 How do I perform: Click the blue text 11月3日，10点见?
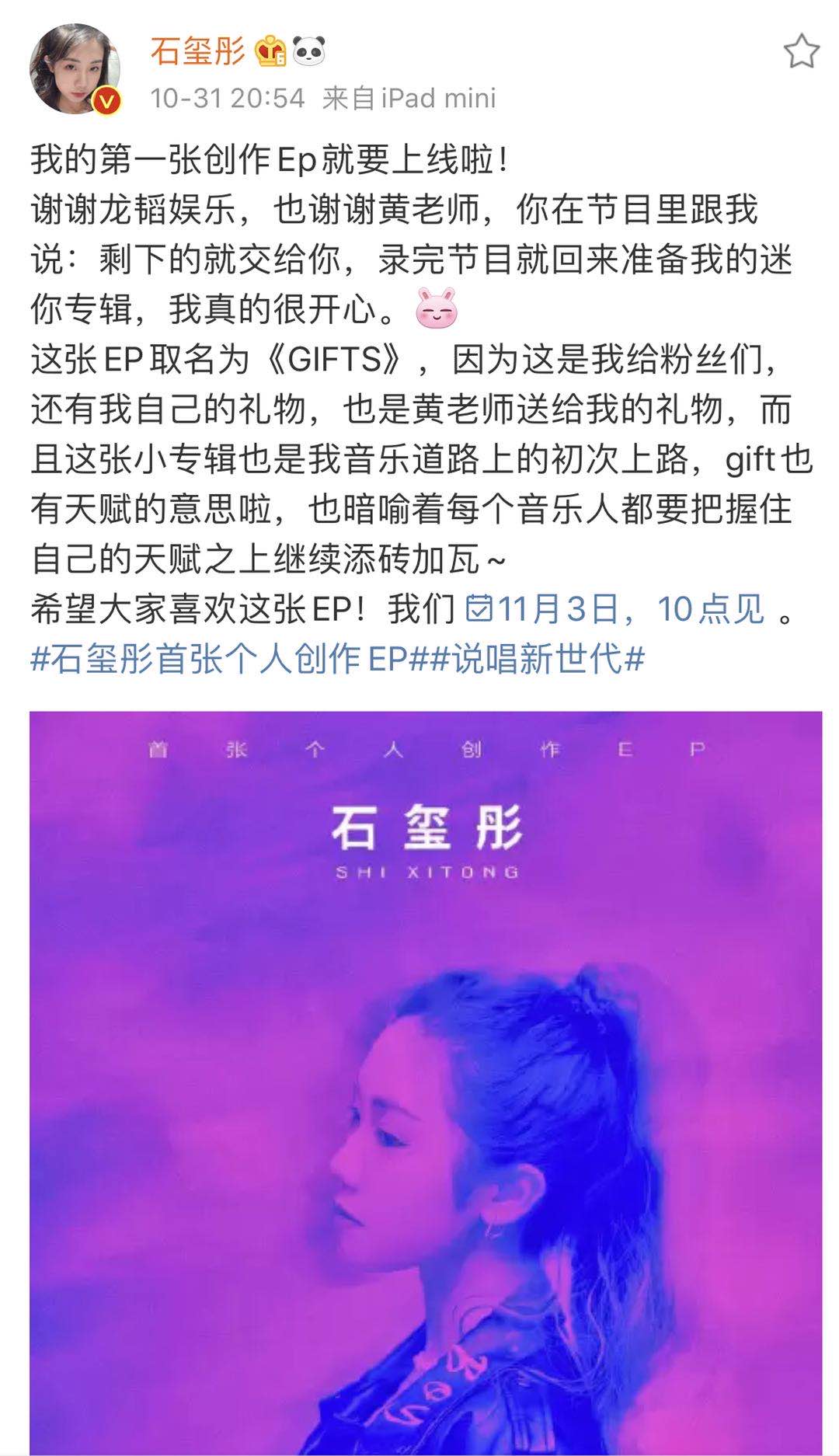(x=629, y=611)
